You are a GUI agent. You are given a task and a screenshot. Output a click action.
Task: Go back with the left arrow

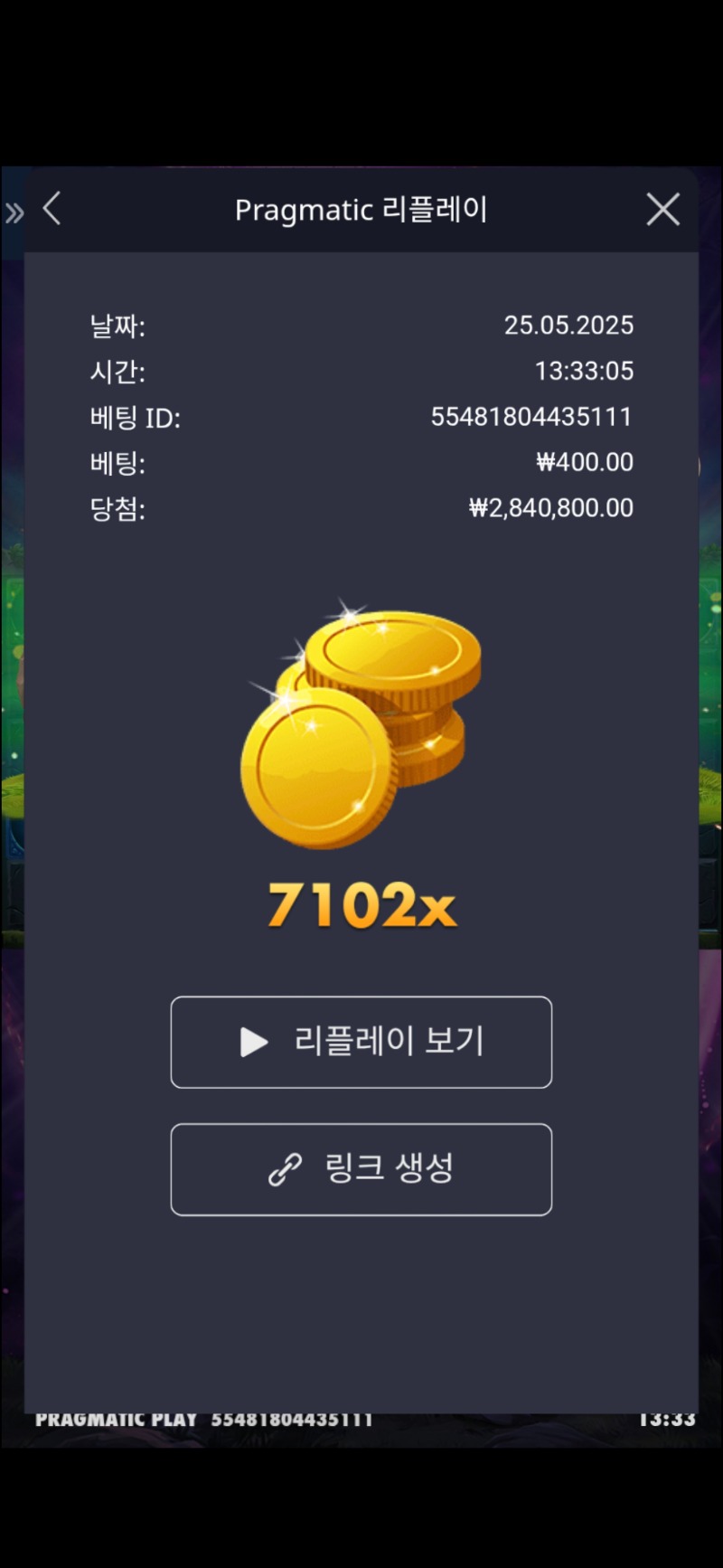52,209
